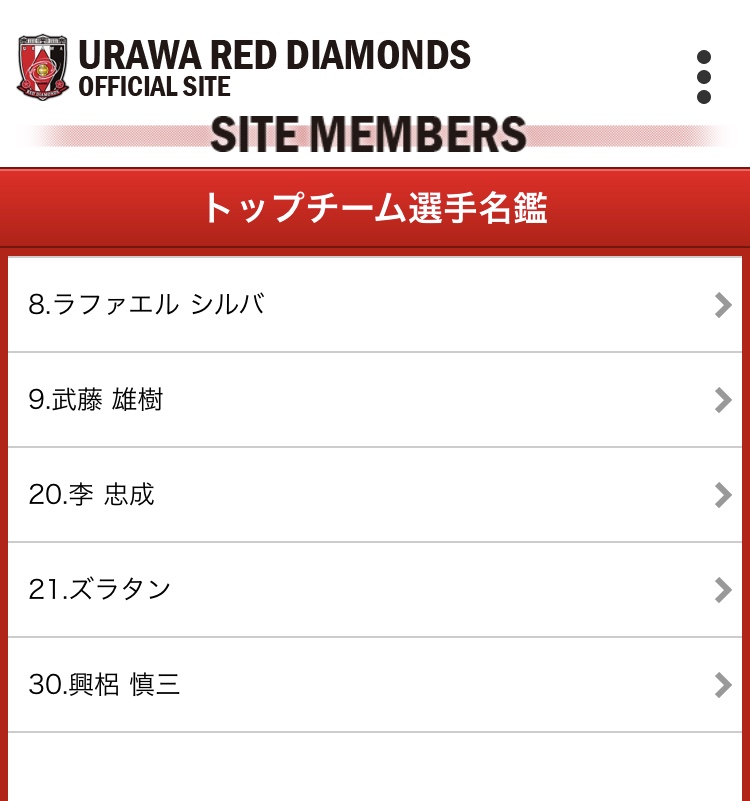Open player 8.ラファエル シルバ
The height and width of the screenshot is (801, 750).
click(375, 305)
